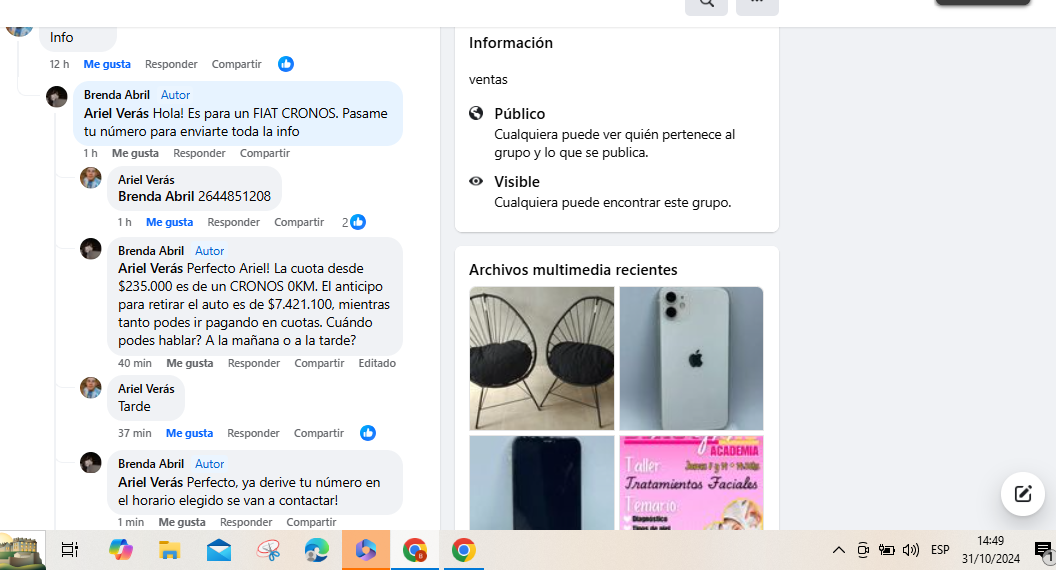Viewport: 1056px width, 570px height.
Task: Open the black chairs photo
Action: 541,358
